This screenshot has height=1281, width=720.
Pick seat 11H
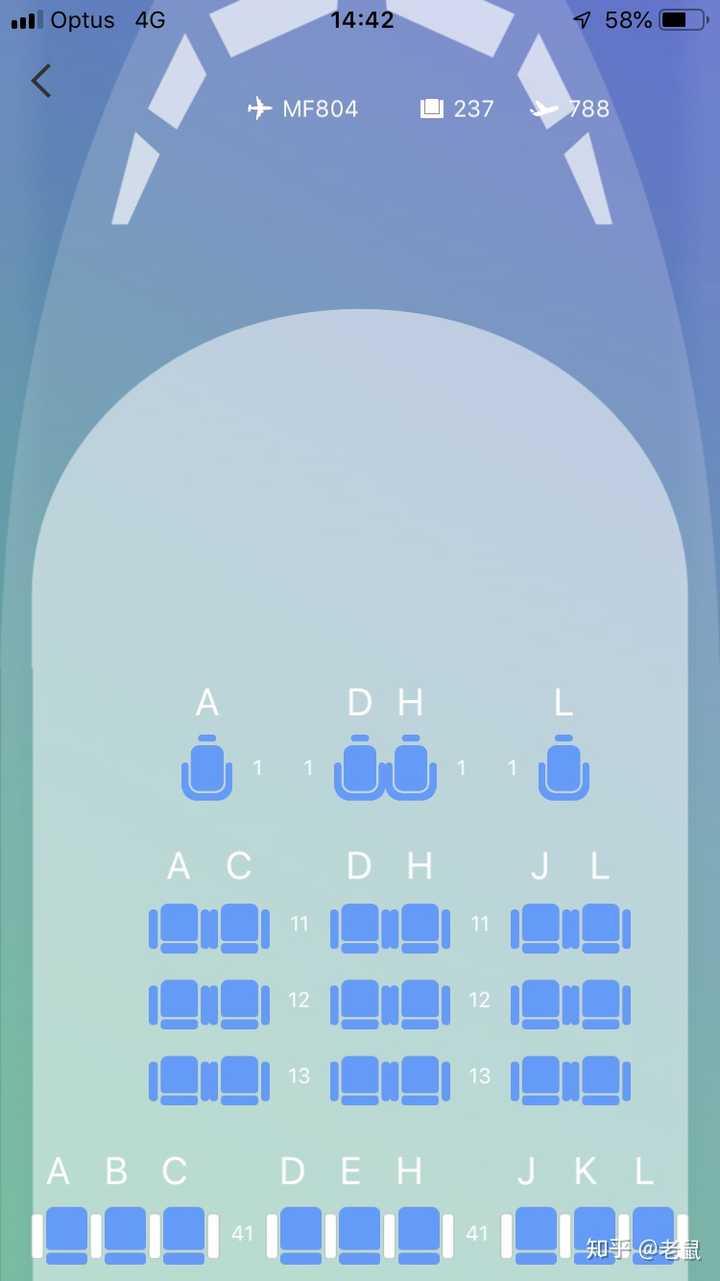420,928
